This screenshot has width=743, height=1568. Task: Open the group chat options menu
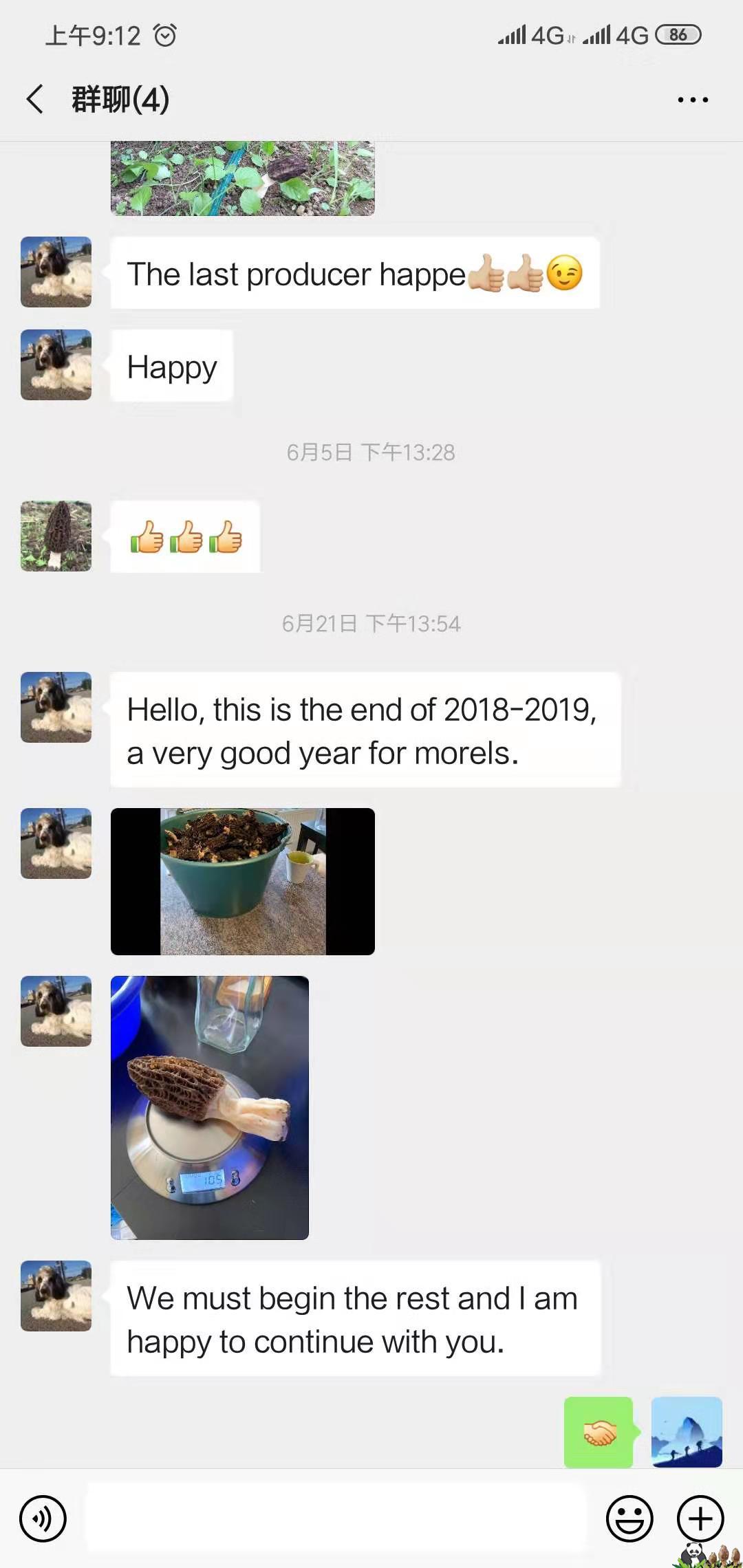point(692,100)
